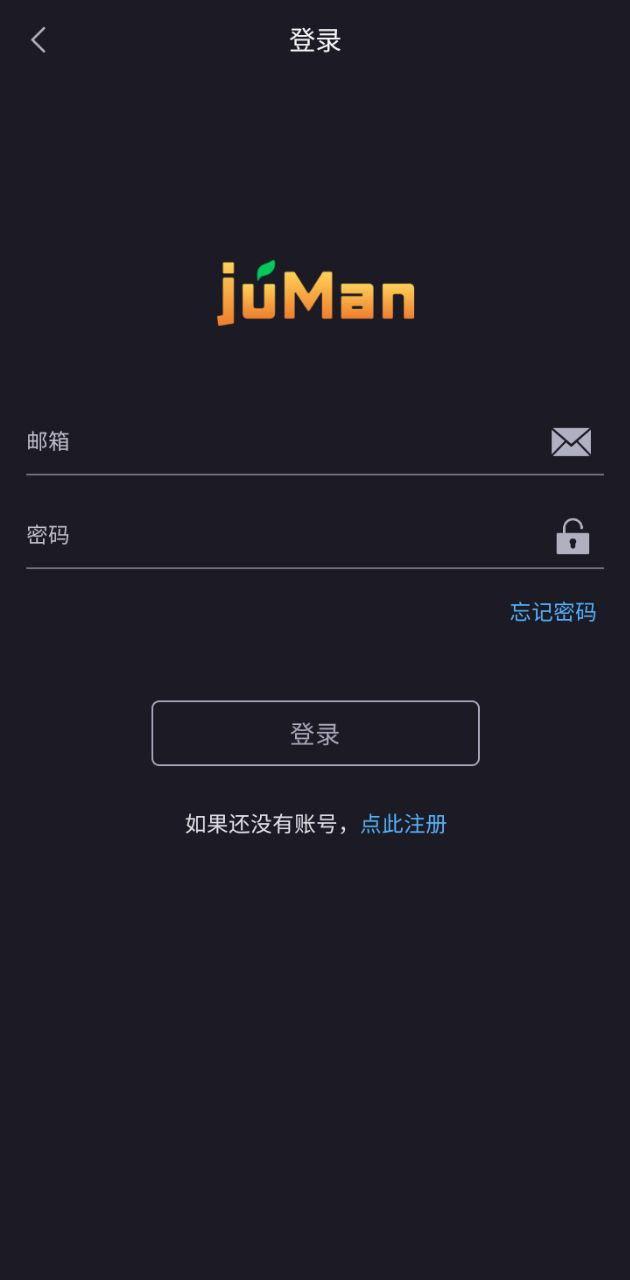Viewport: 630px width, 1280px height.
Task: Open the 点此注册 register link
Action: point(403,824)
